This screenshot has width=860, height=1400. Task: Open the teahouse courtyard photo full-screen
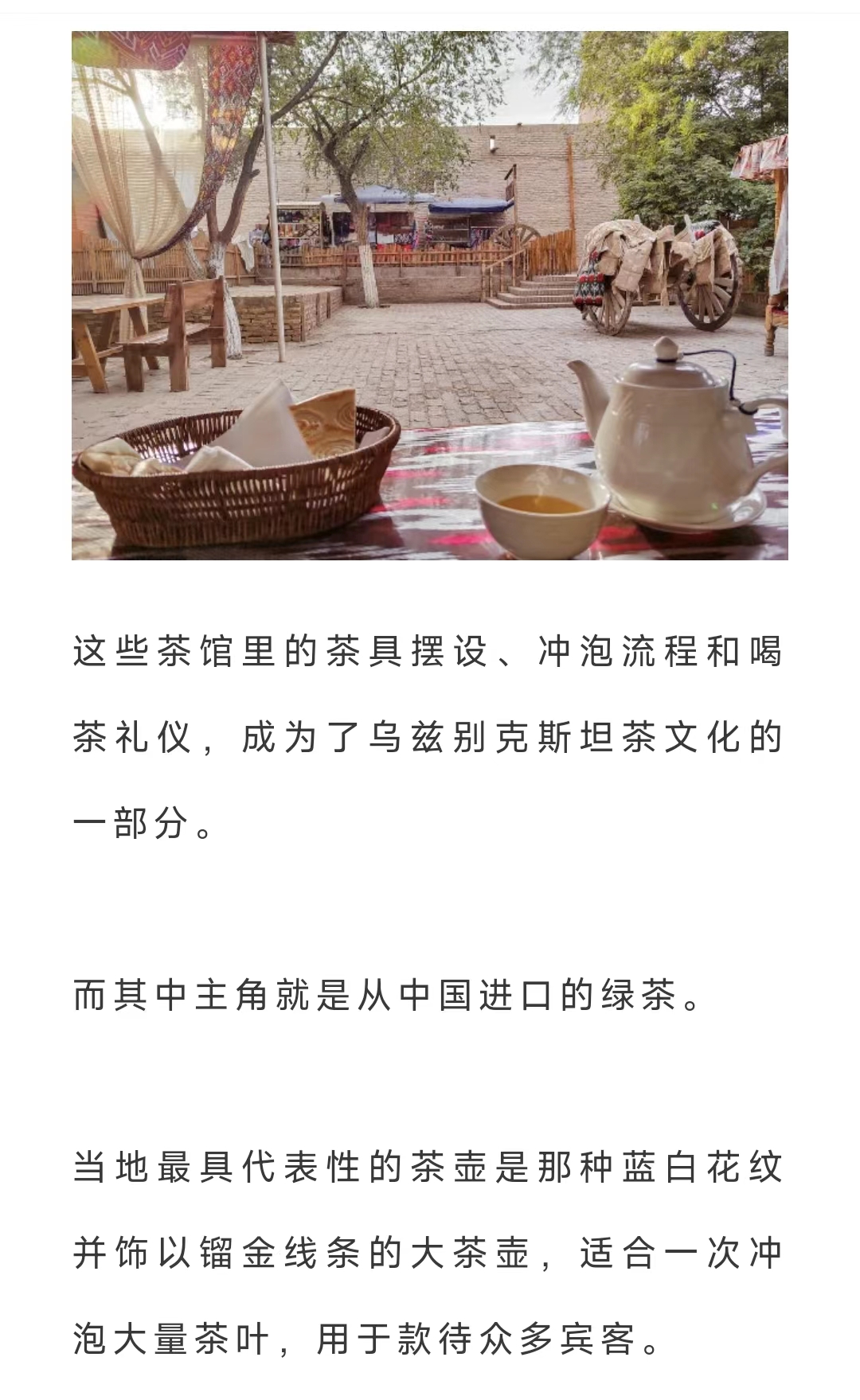tap(430, 295)
